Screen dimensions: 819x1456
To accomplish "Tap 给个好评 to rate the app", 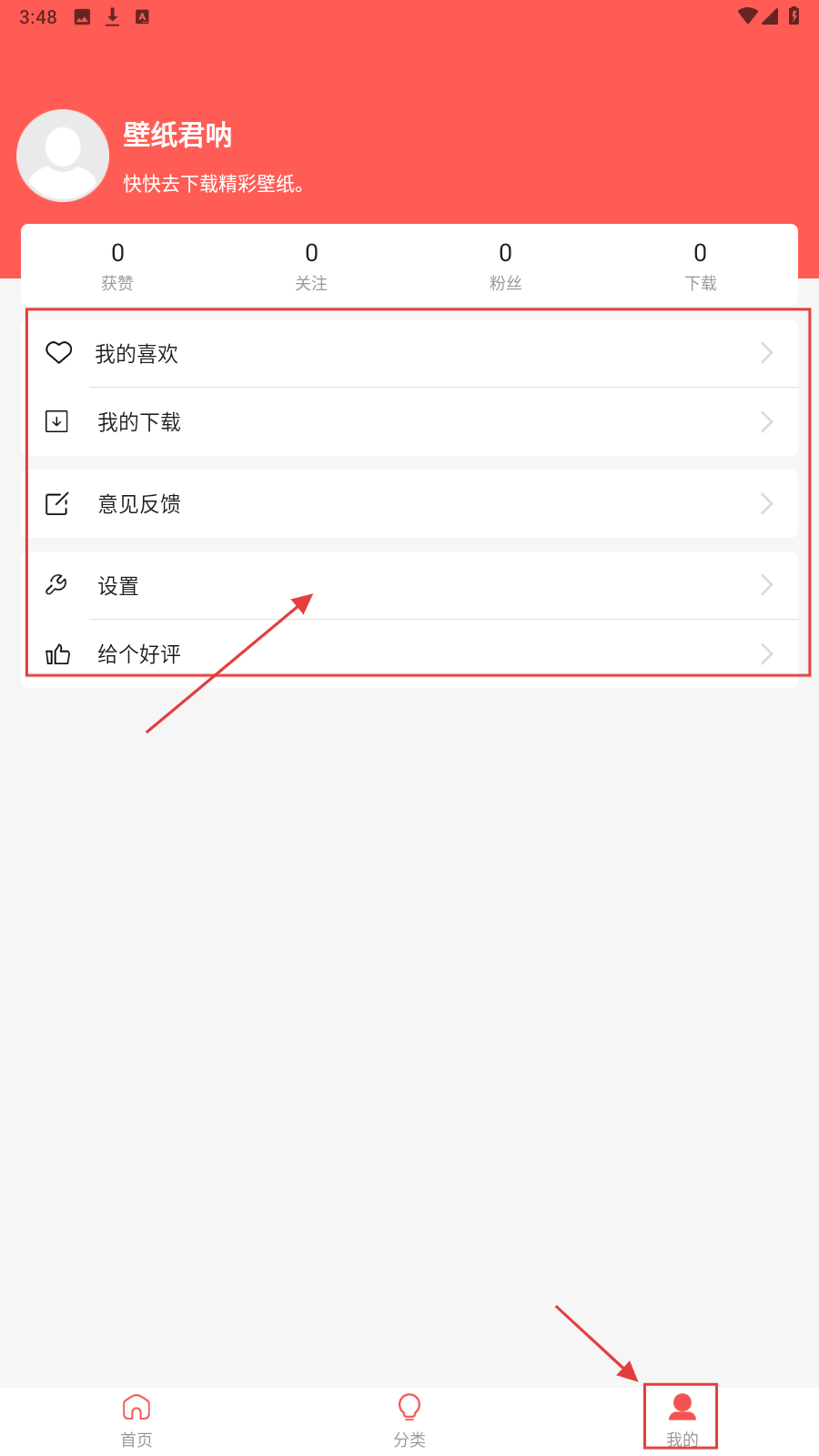I will pos(409,654).
